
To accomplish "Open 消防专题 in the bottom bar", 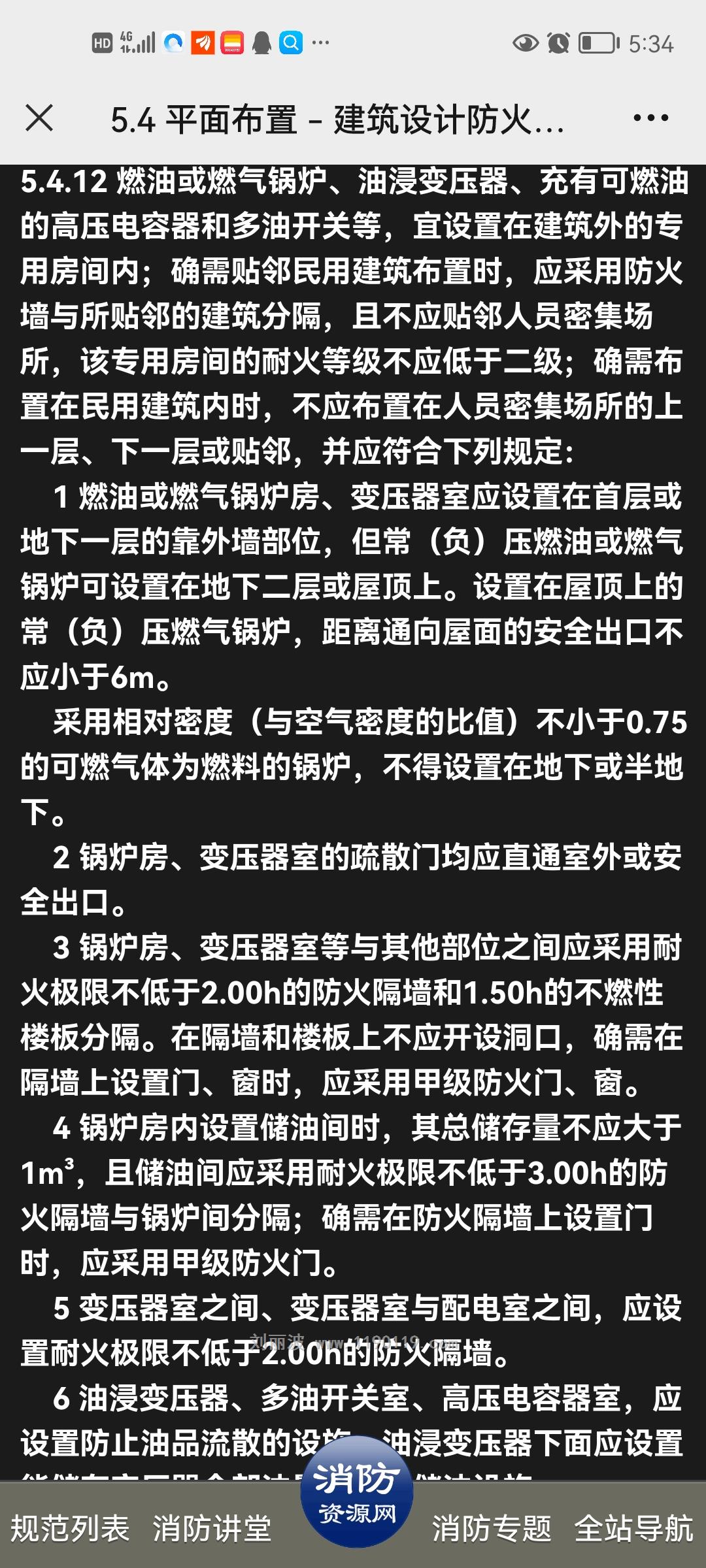I will click(x=492, y=1529).
